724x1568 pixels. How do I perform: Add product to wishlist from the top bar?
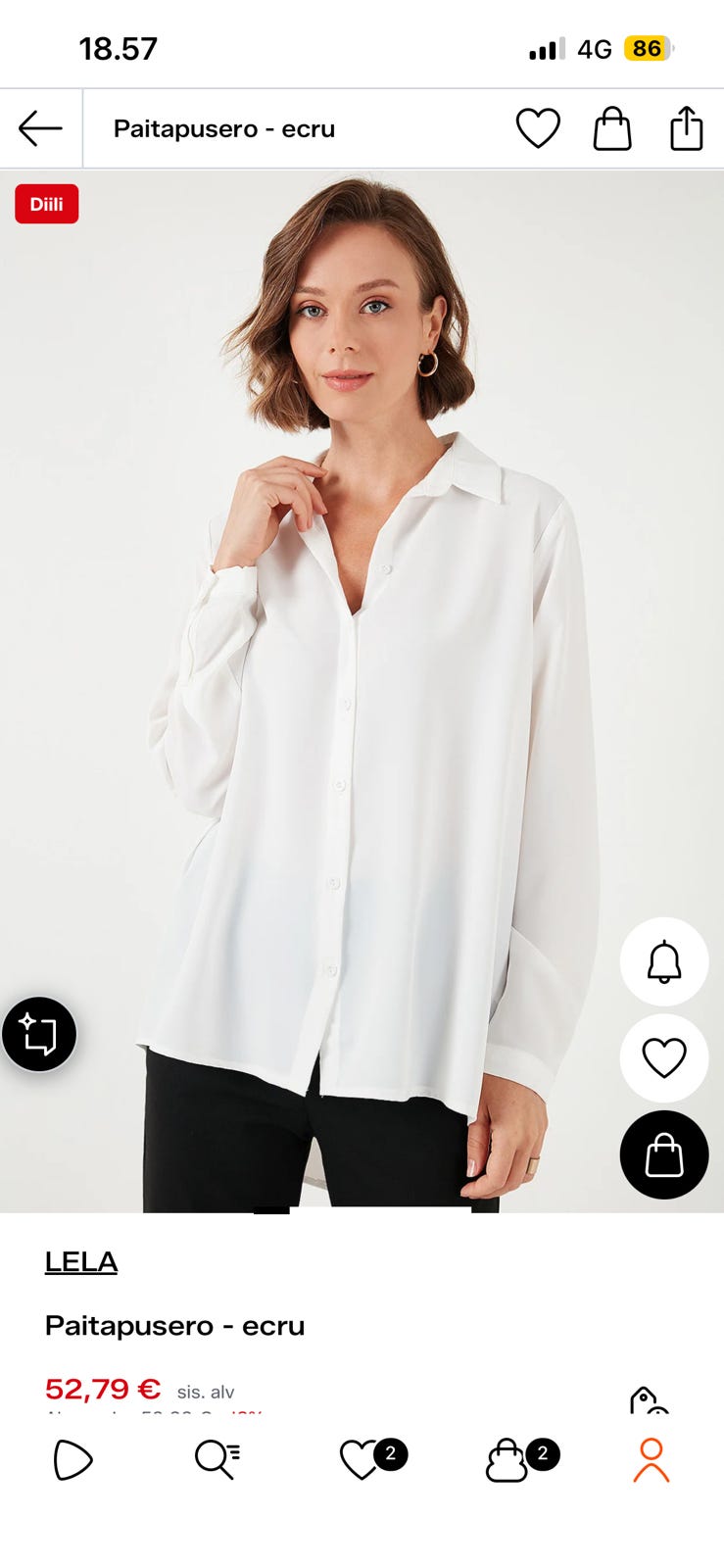pyautogui.click(x=538, y=128)
